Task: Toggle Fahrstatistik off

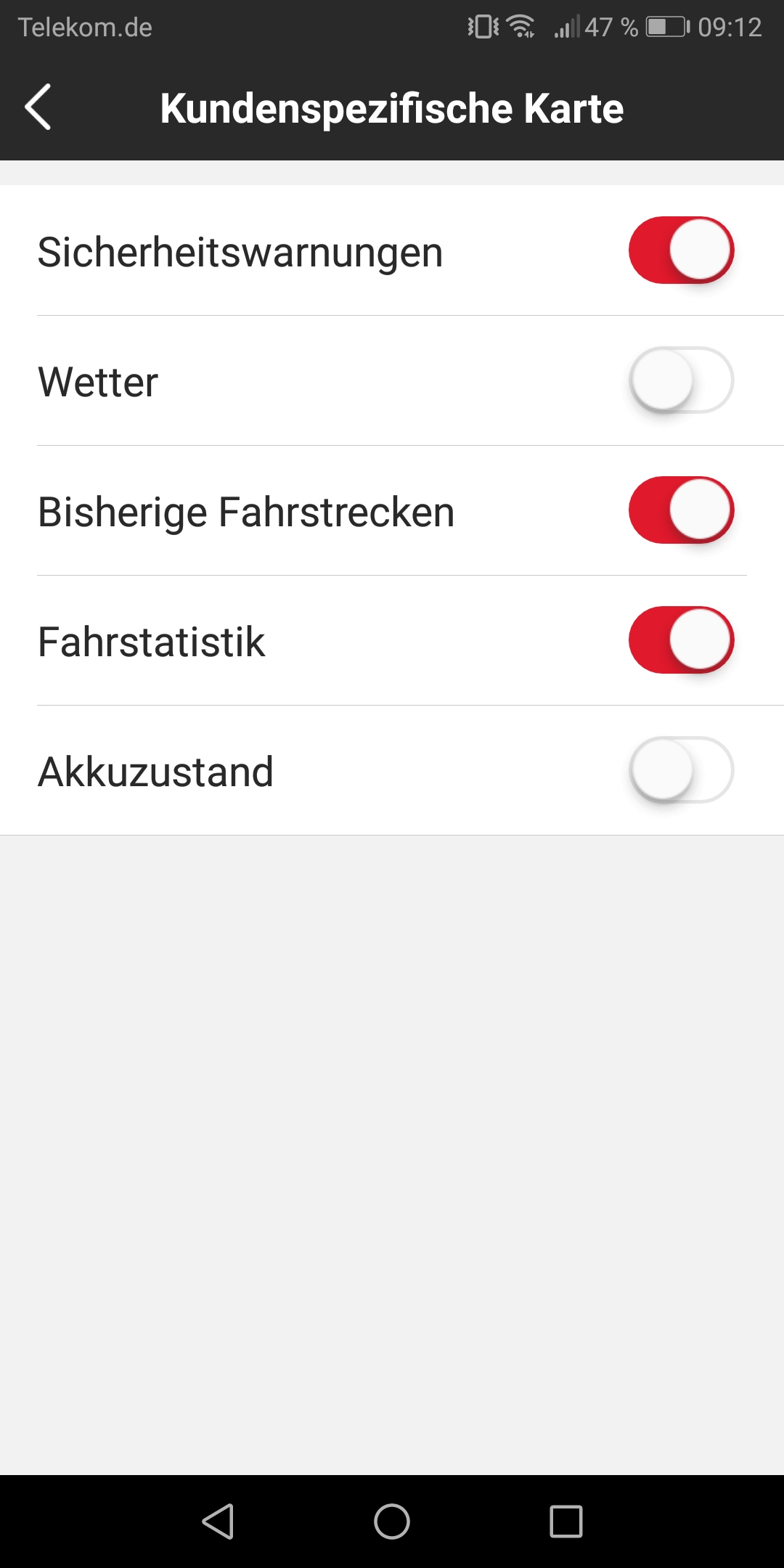Action: point(681,640)
